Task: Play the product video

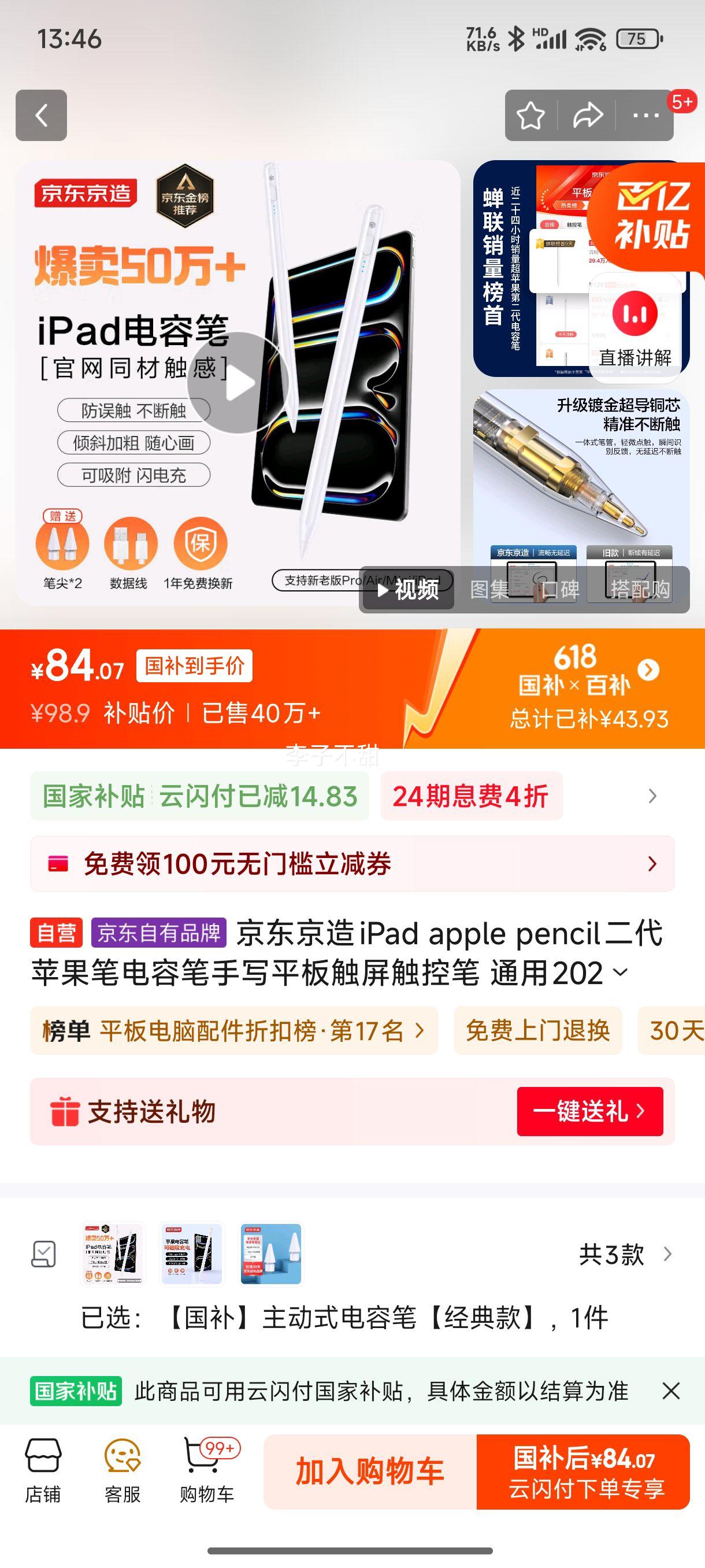Action: click(x=238, y=383)
